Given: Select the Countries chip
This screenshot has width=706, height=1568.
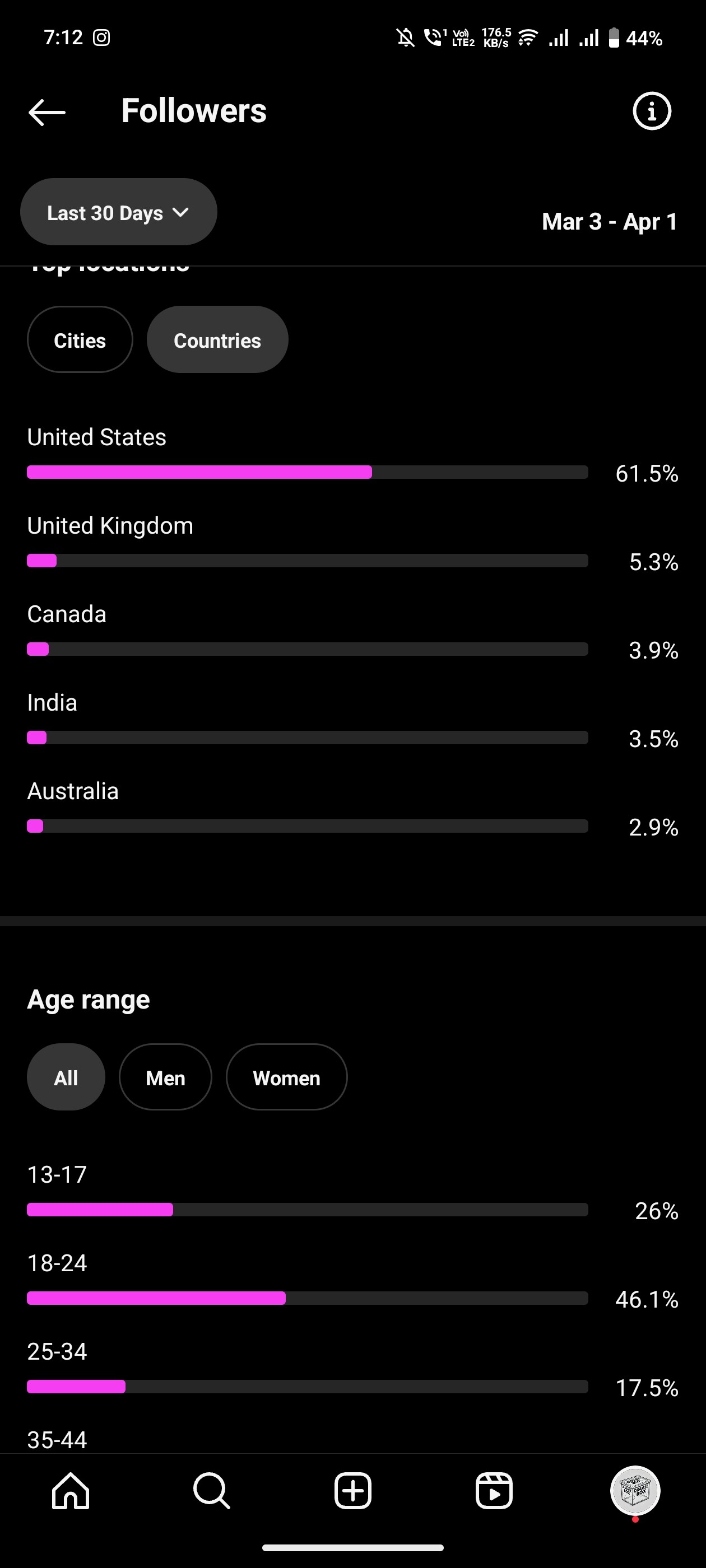Looking at the screenshot, I should tap(217, 340).
